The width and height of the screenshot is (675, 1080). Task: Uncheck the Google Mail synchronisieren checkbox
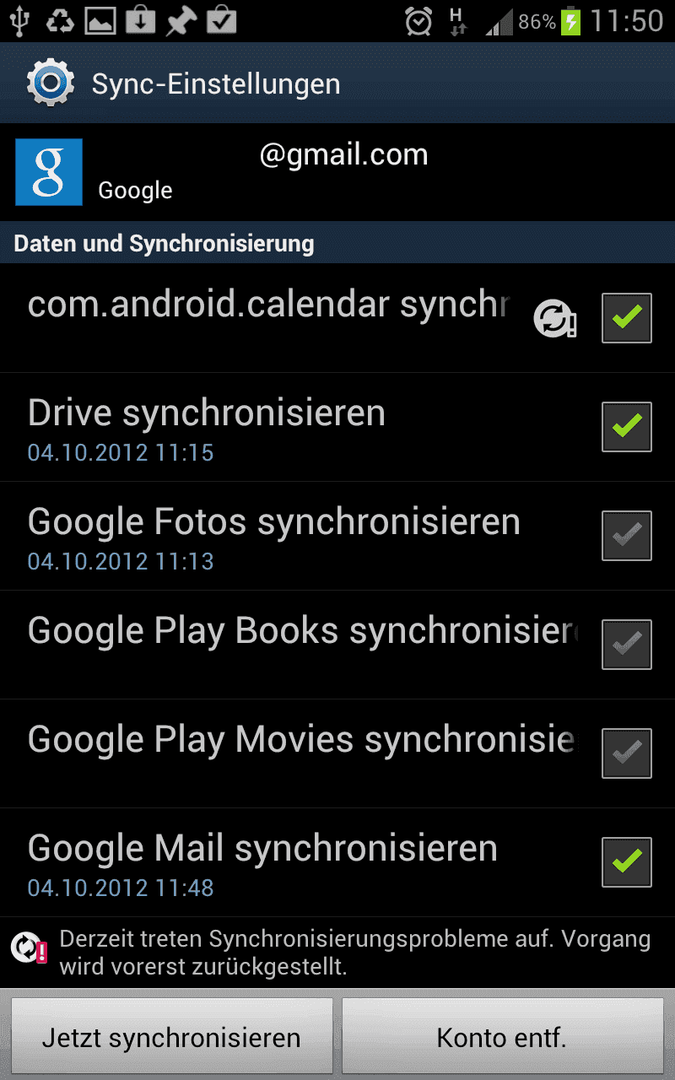pos(626,862)
